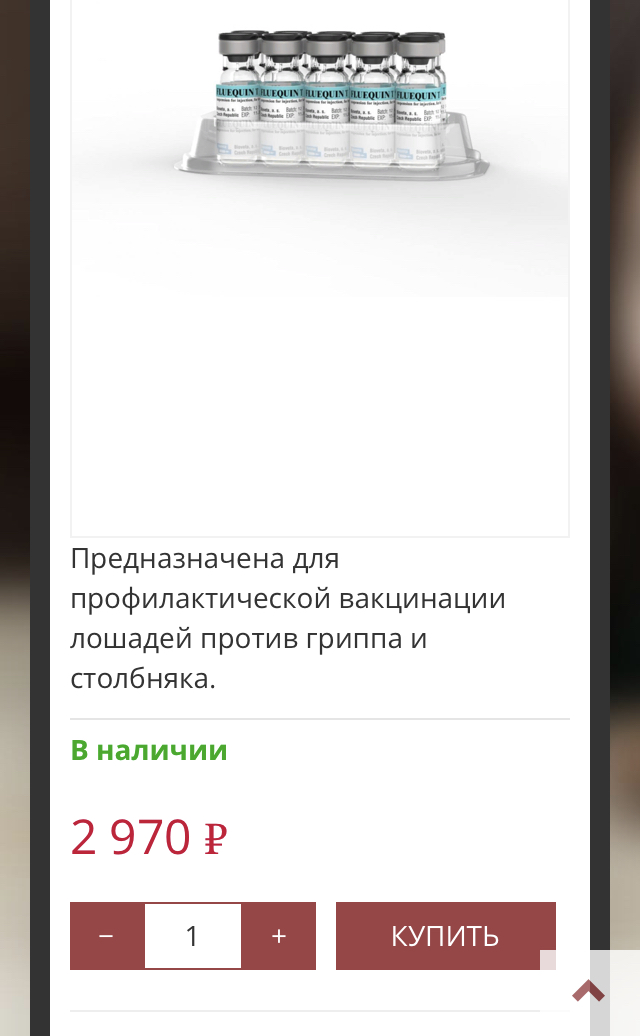Increase quantity with the plus button
Viewport: 640px width, 1036px height.
point(279,936)
